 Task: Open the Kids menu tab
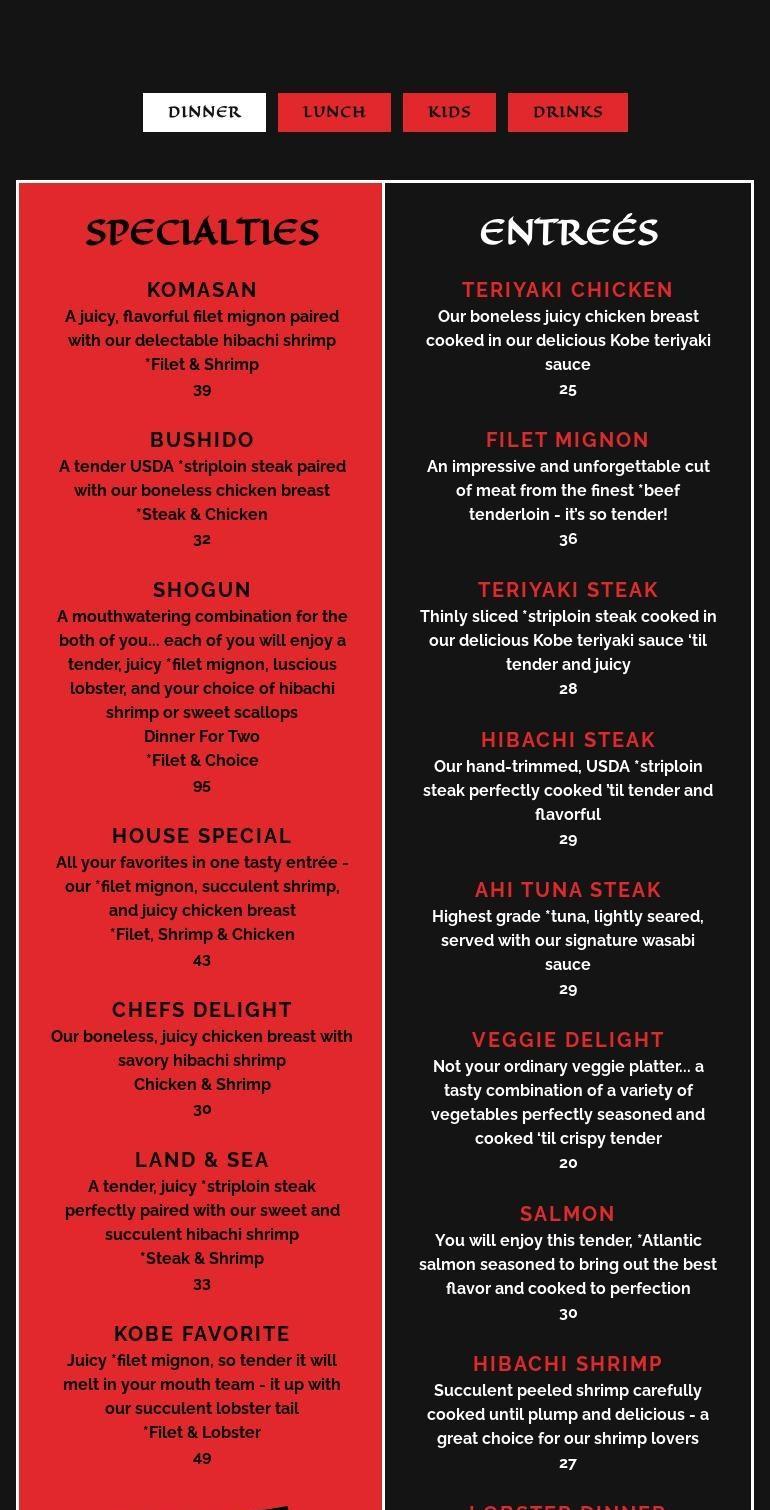(449, 112)
